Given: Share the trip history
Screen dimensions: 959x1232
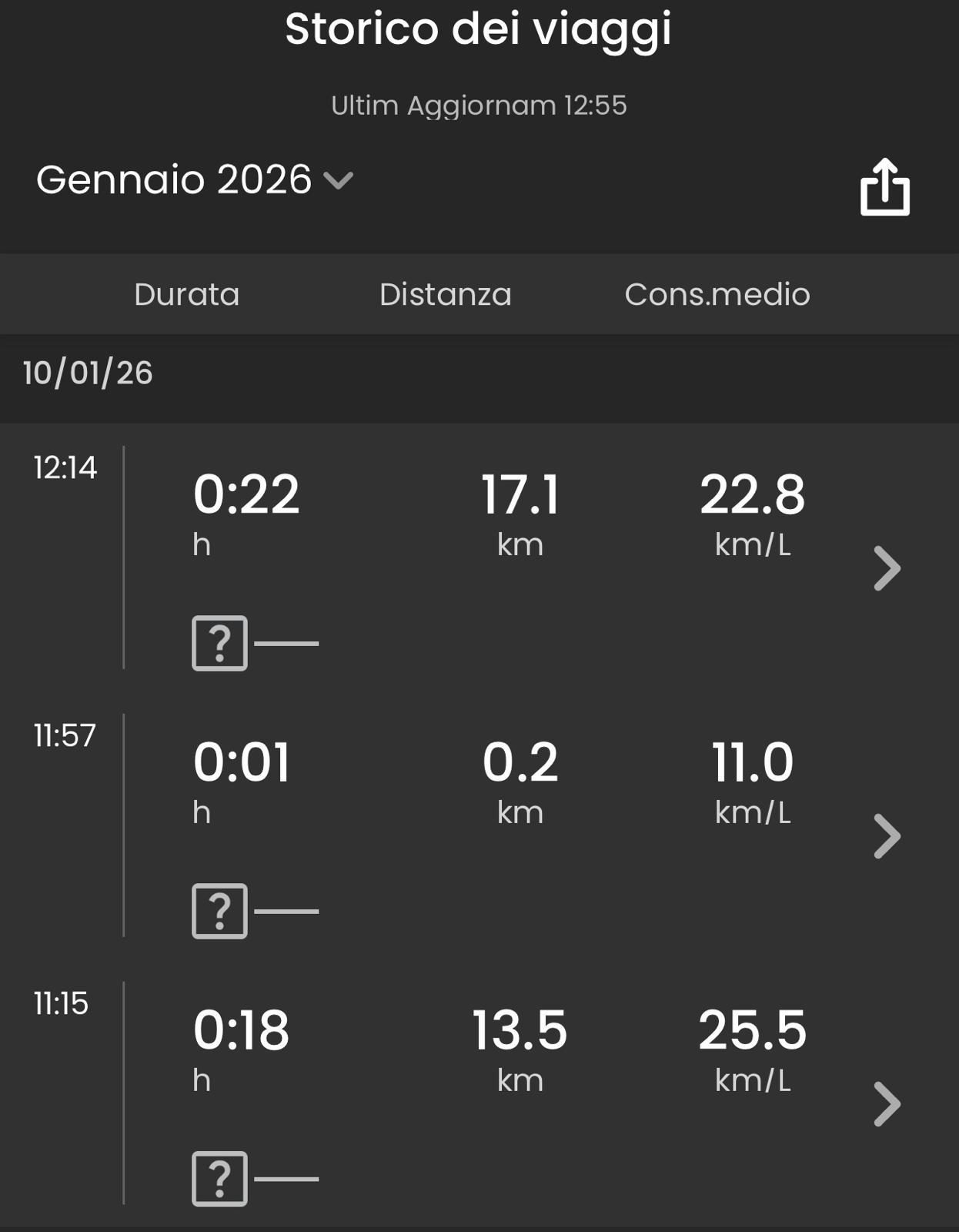Looking at the screenshot, I should click(x=884, y=187).
